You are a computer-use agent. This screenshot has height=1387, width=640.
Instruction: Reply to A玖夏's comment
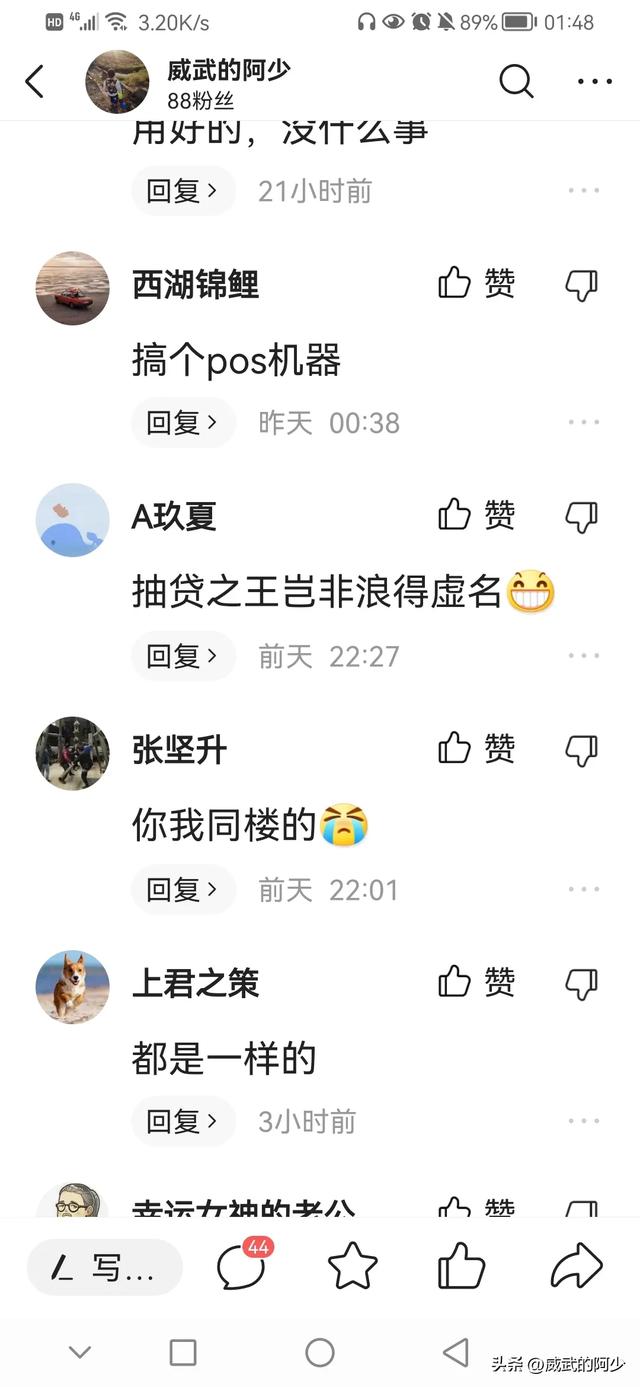[x=183, y=656]
